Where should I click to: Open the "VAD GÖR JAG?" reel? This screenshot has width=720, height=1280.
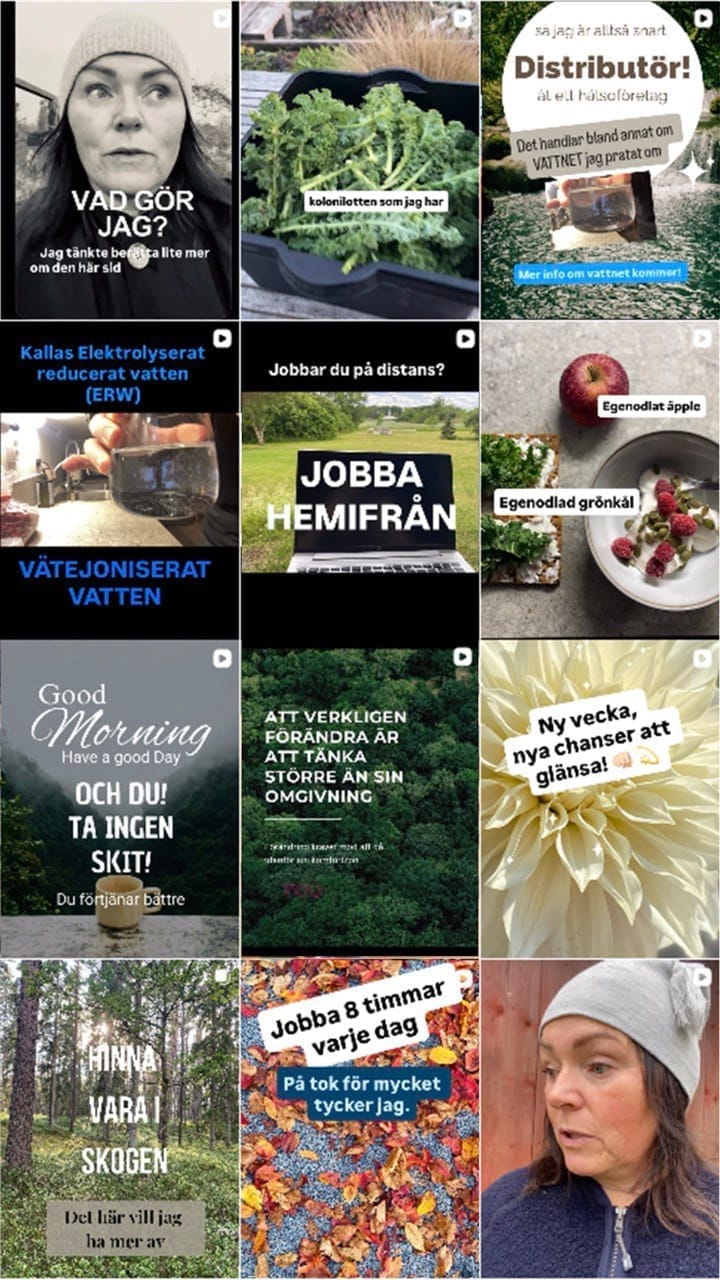click(x=120, y=160)
